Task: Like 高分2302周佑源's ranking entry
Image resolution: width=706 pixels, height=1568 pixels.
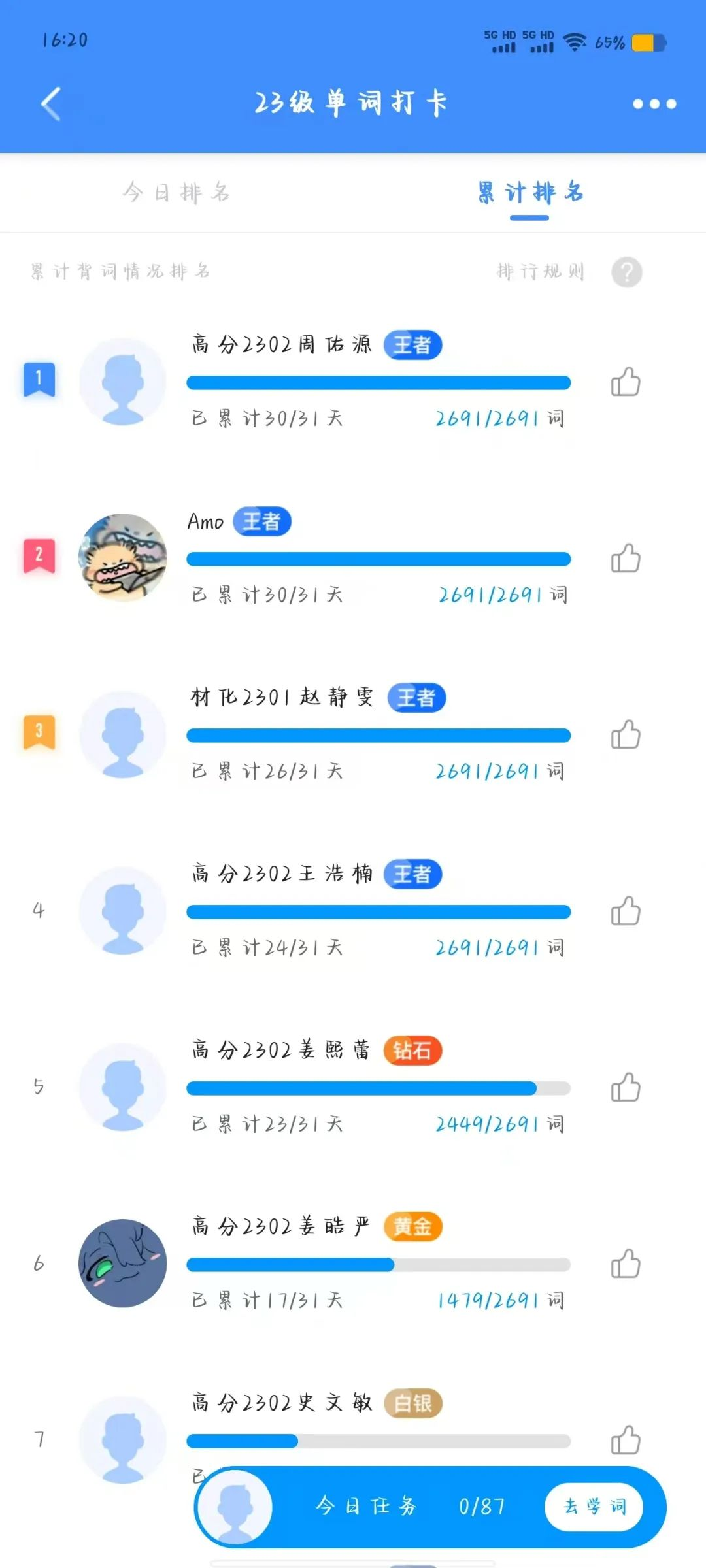Action: [625, 382]
